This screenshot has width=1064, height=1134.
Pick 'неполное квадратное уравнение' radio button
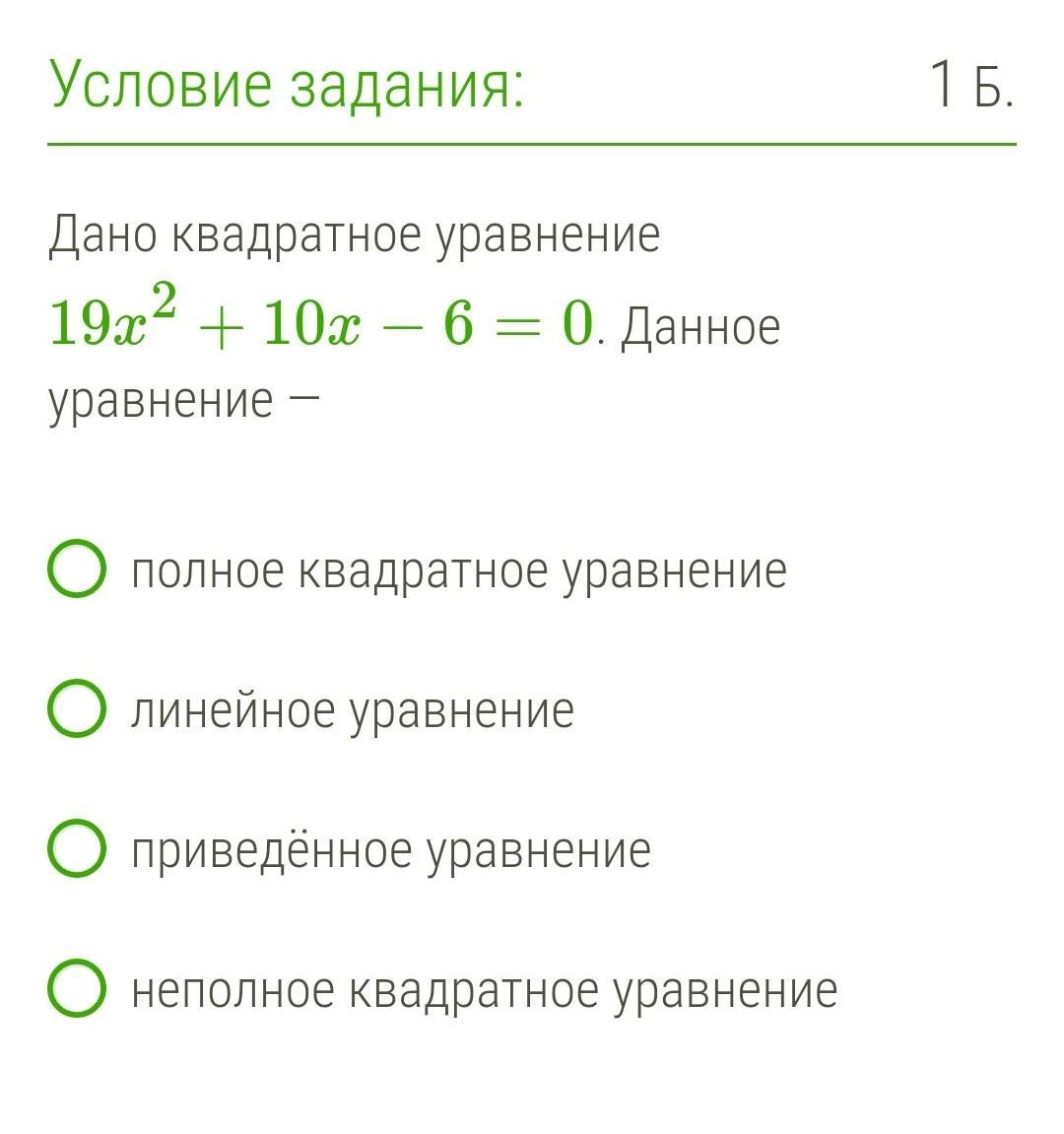77,989
